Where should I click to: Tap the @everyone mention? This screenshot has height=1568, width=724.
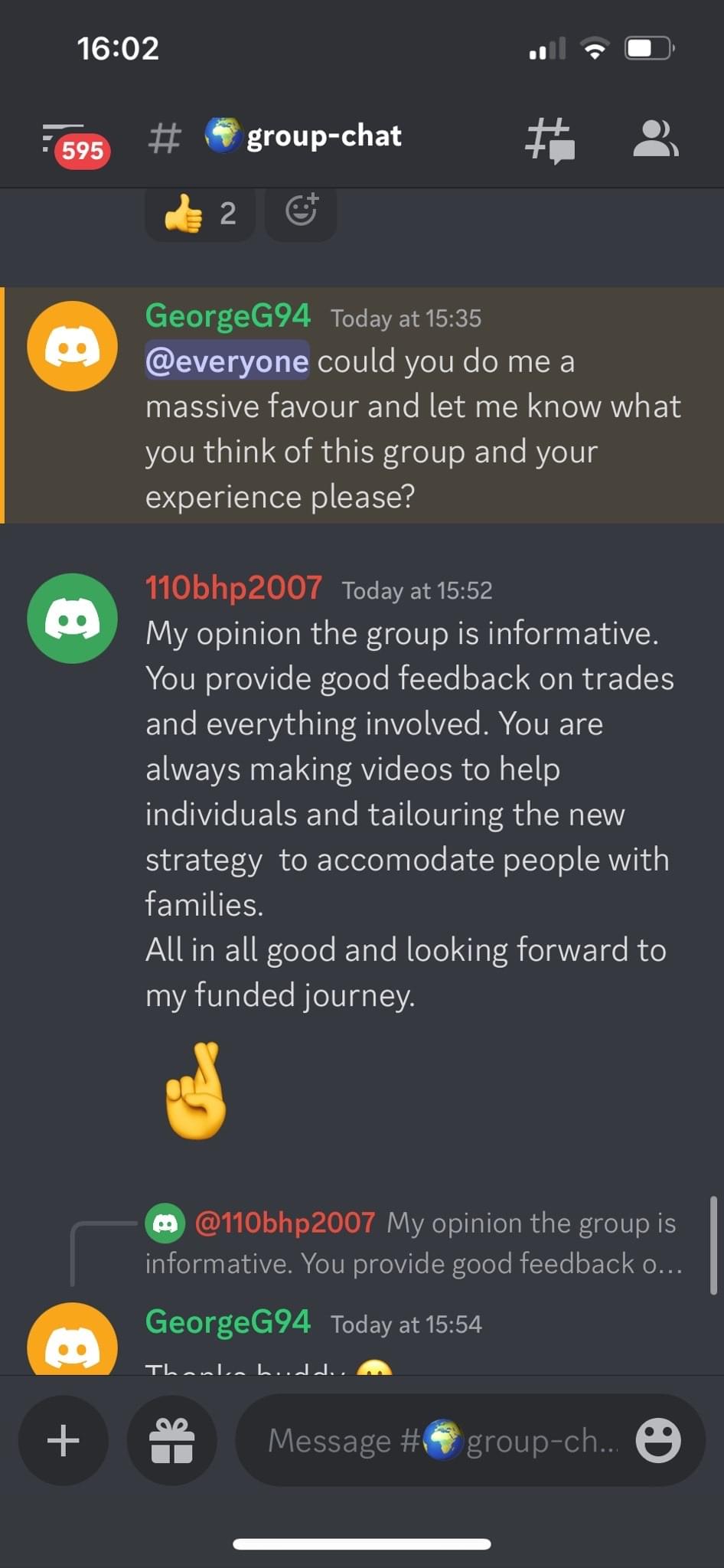pos(227,361)
